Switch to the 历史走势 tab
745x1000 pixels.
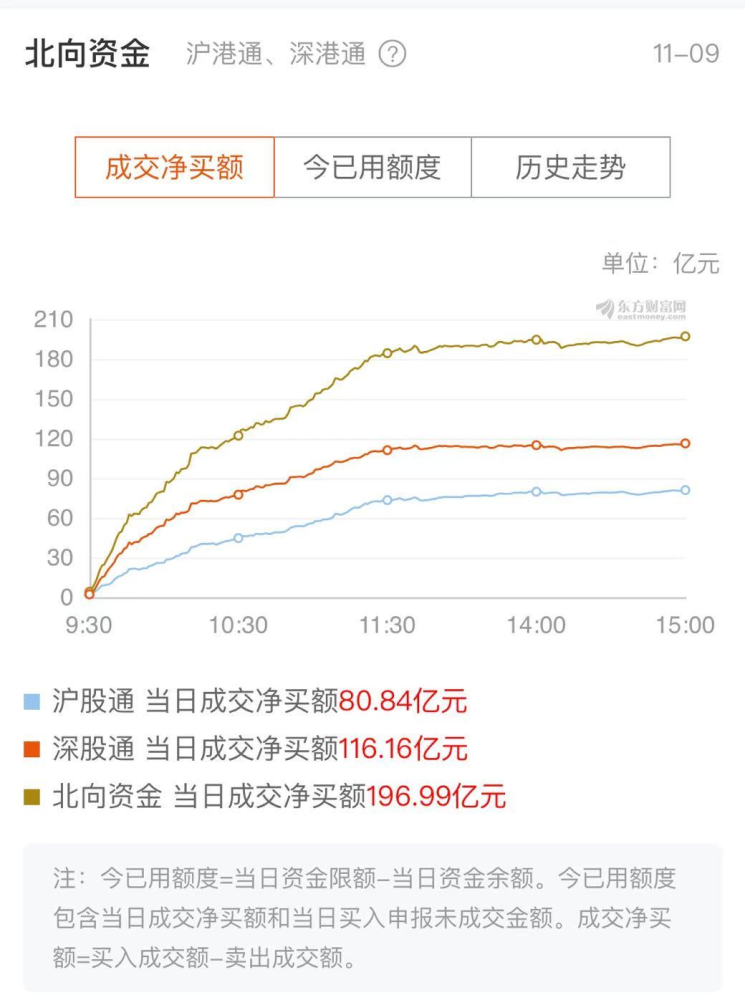[x=570, y=167]
